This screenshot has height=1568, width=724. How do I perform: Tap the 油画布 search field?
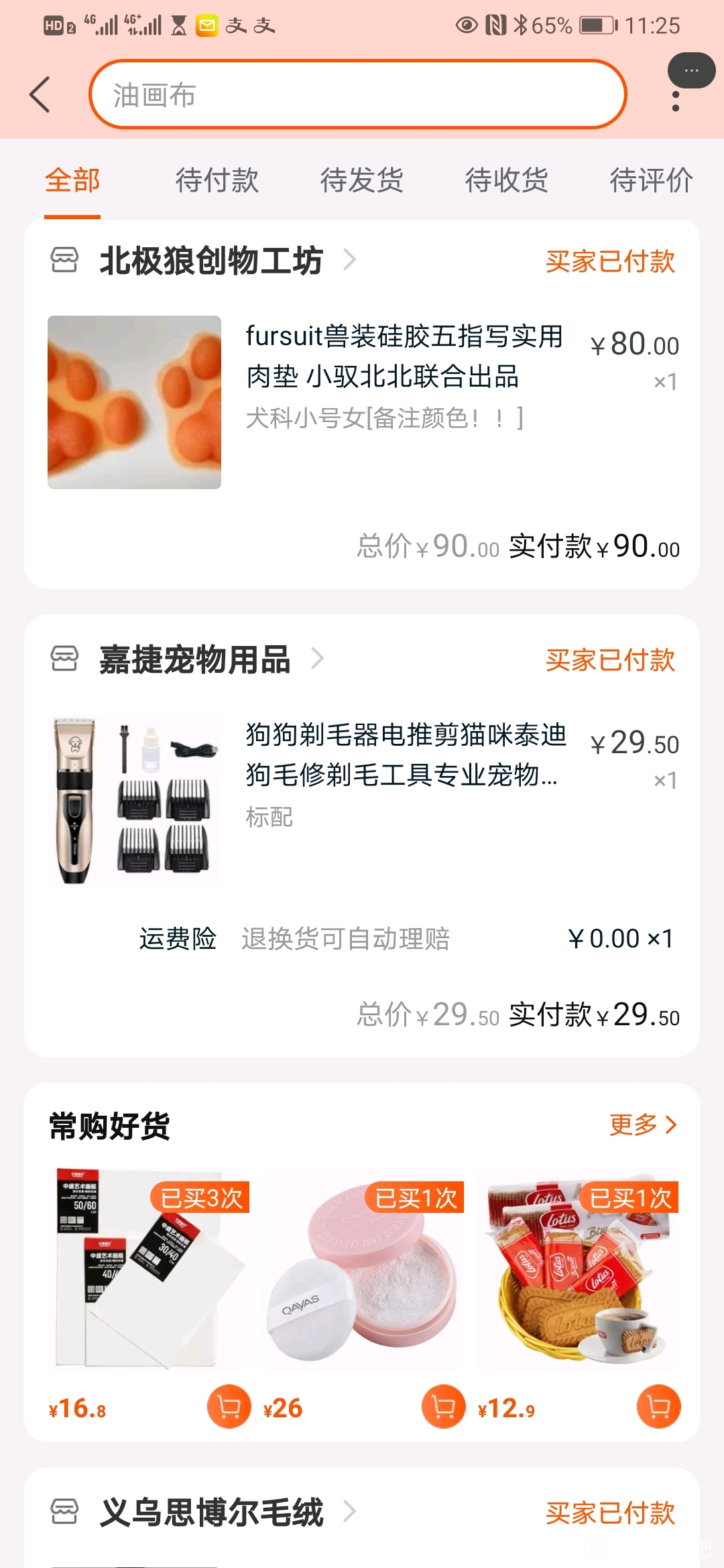coord(358,94)
